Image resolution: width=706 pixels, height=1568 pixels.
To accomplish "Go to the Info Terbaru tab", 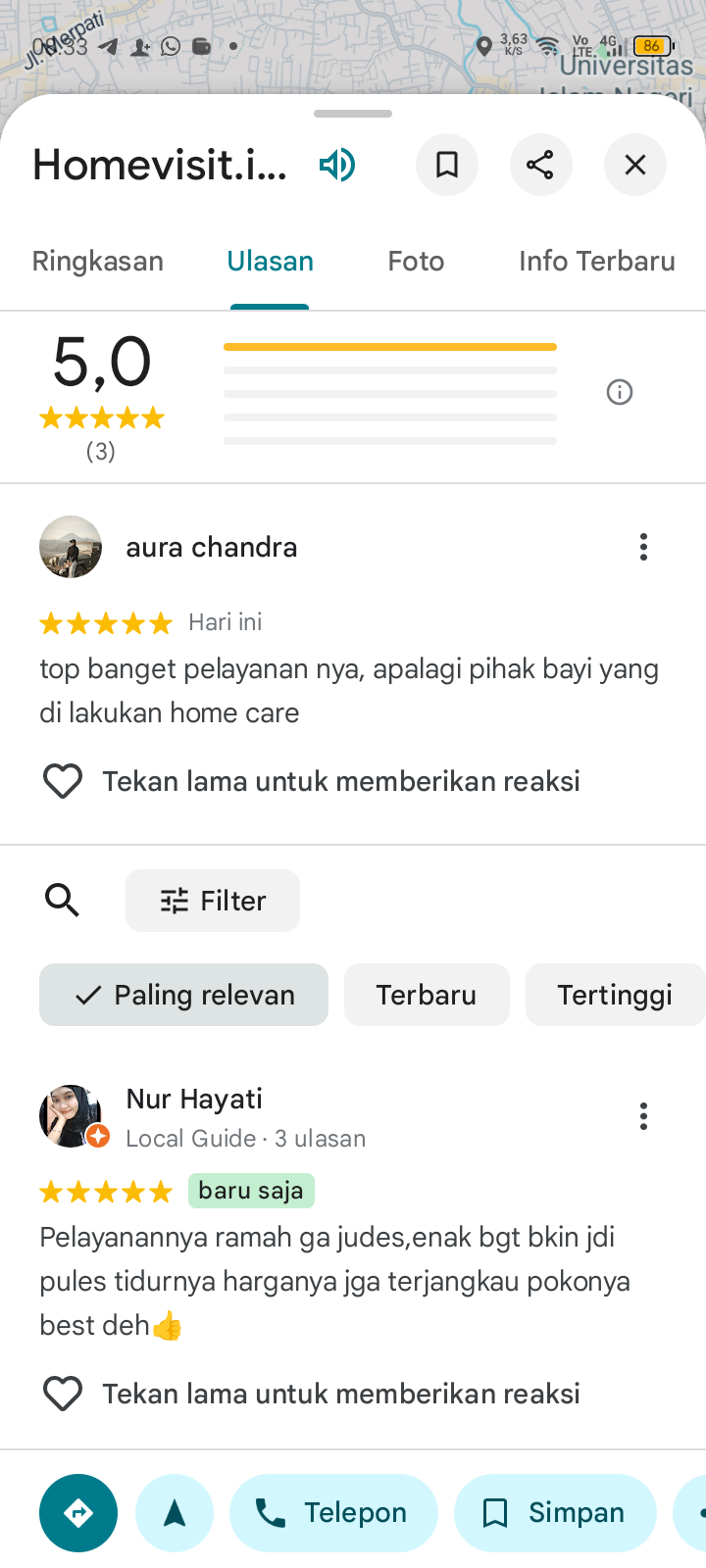I will click(x=596, y=262).
